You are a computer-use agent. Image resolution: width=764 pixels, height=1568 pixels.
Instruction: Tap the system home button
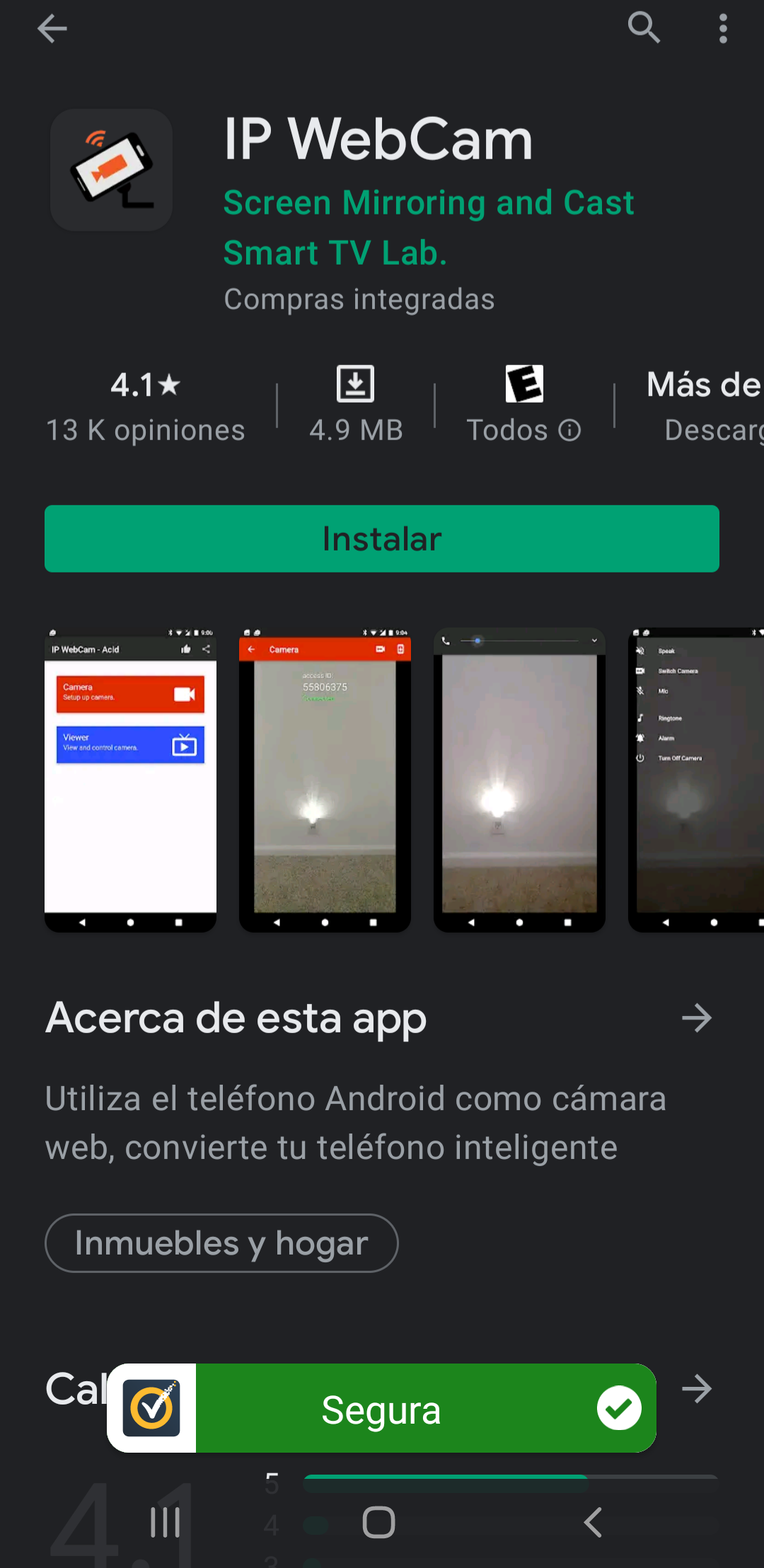coord(378,1522)
